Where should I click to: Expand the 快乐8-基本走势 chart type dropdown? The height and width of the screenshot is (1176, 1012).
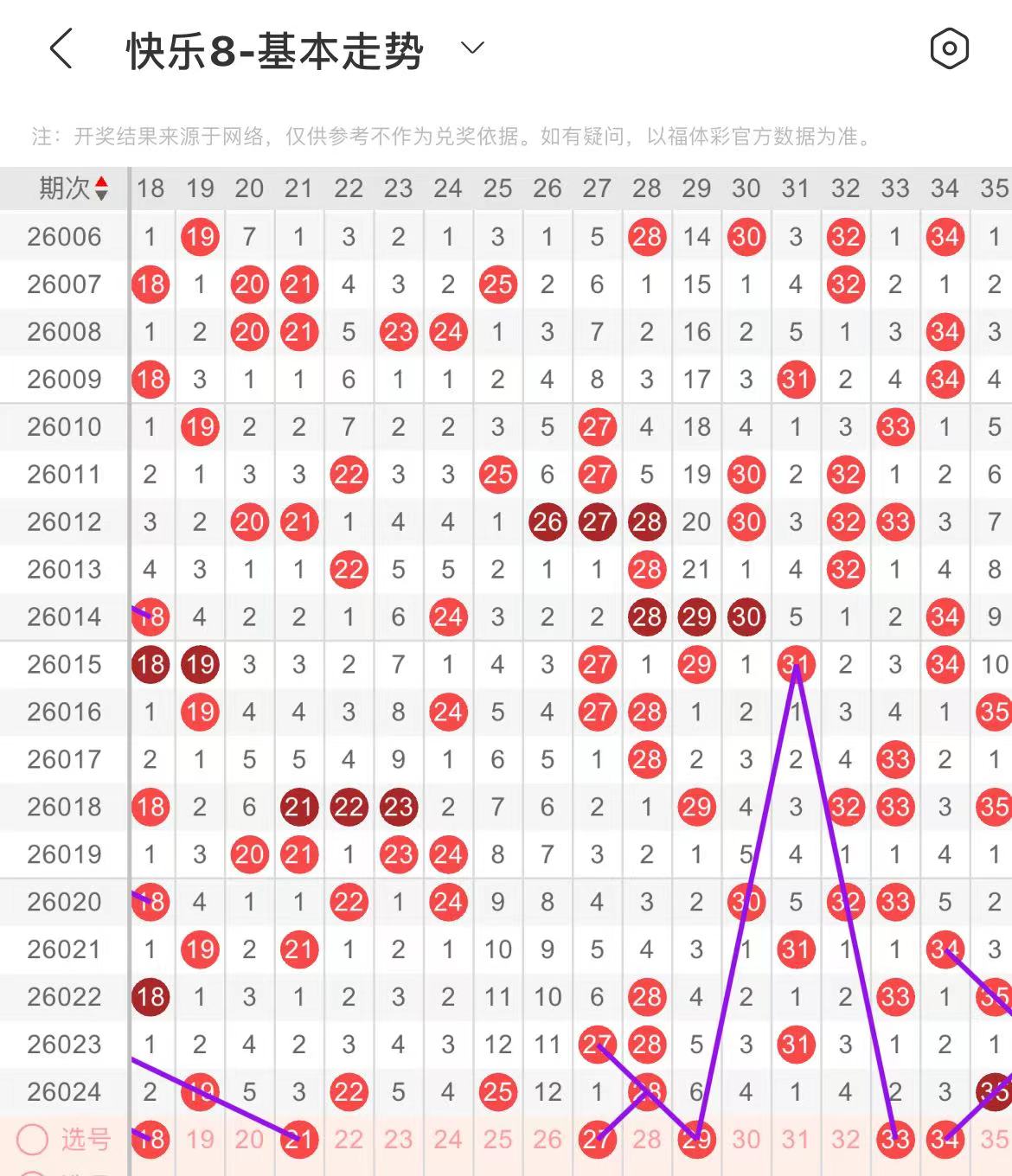coord(472,48)
